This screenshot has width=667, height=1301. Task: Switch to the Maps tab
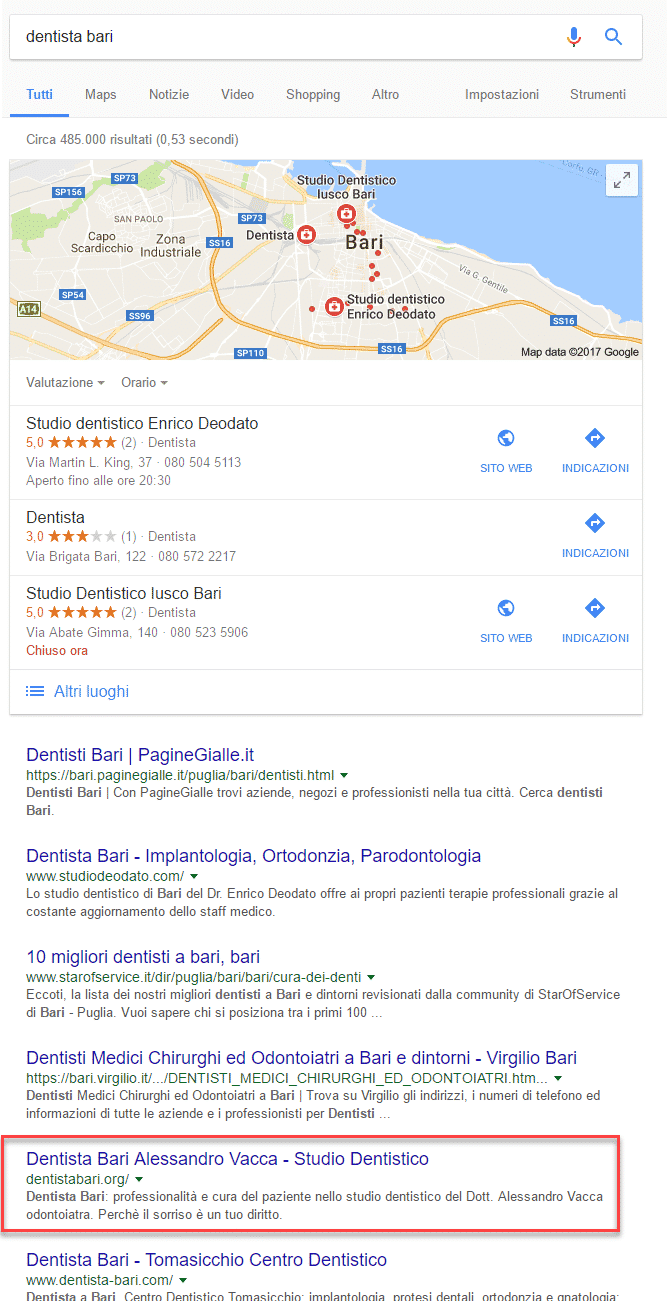tap(100, 94)
